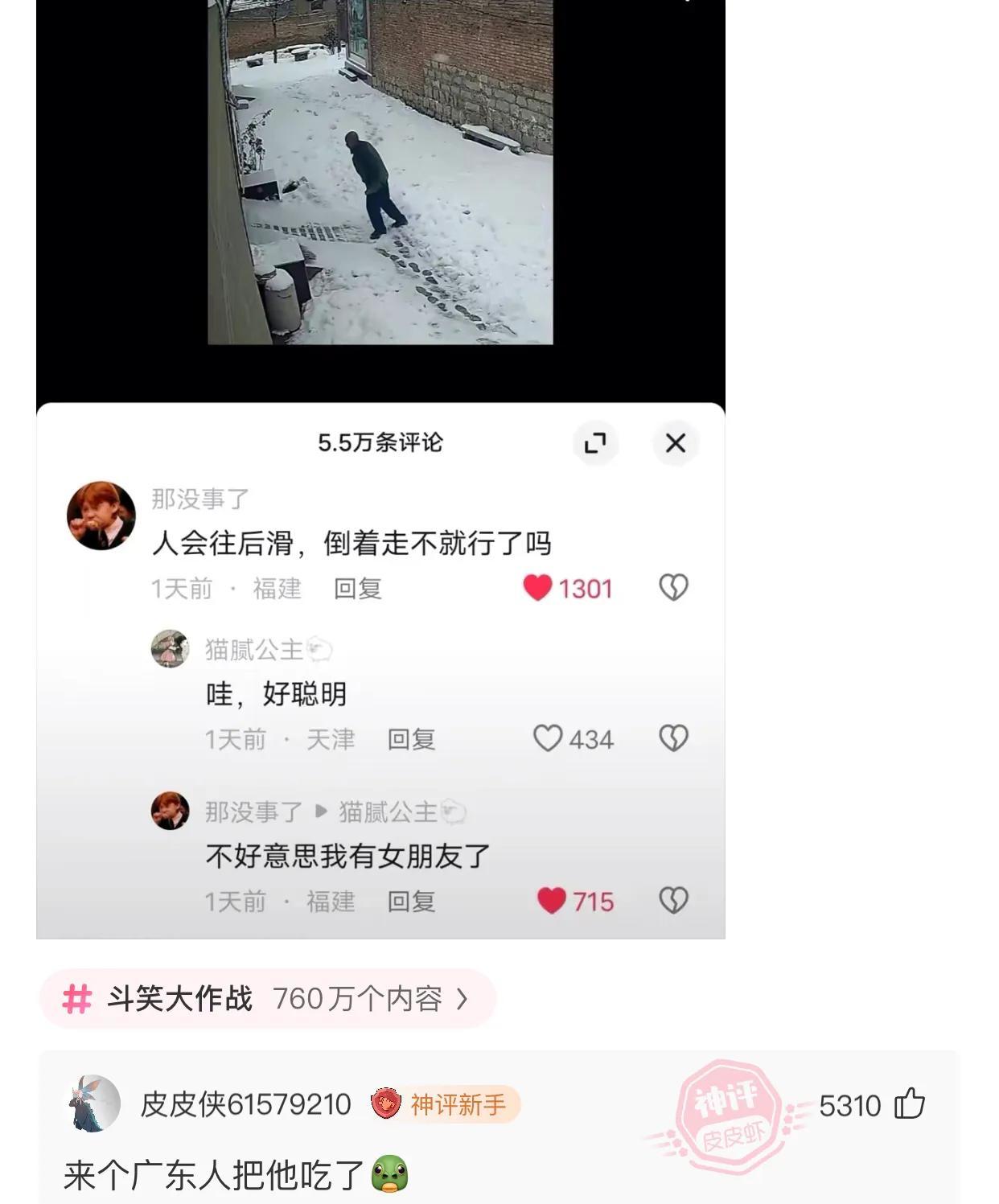999x1204 pixels.
Task: Open the avatar of 皮皮侠61579210
Action: pyautogui.click(x=93, y=1103)
